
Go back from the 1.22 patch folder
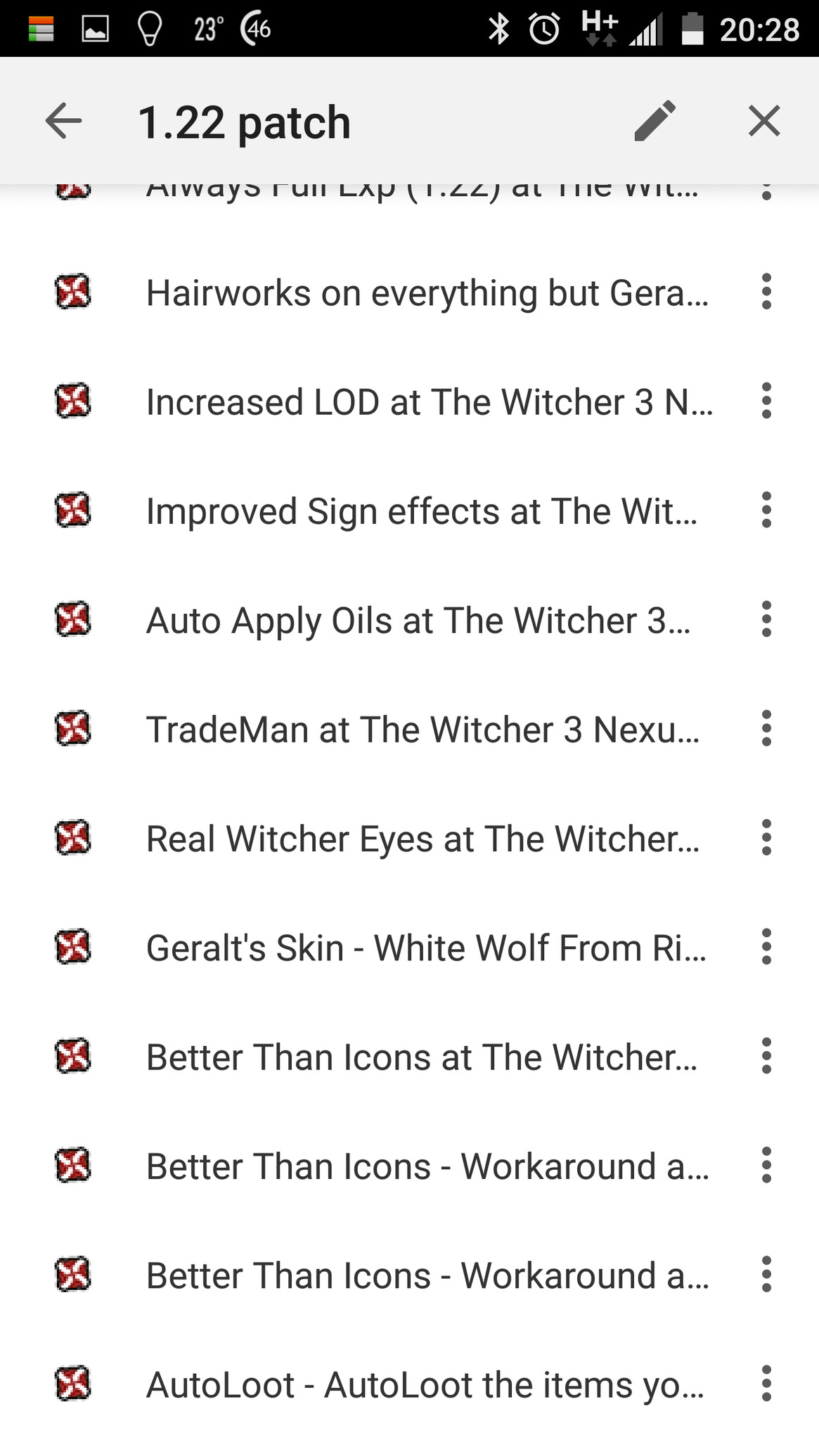tap(63, 121)
